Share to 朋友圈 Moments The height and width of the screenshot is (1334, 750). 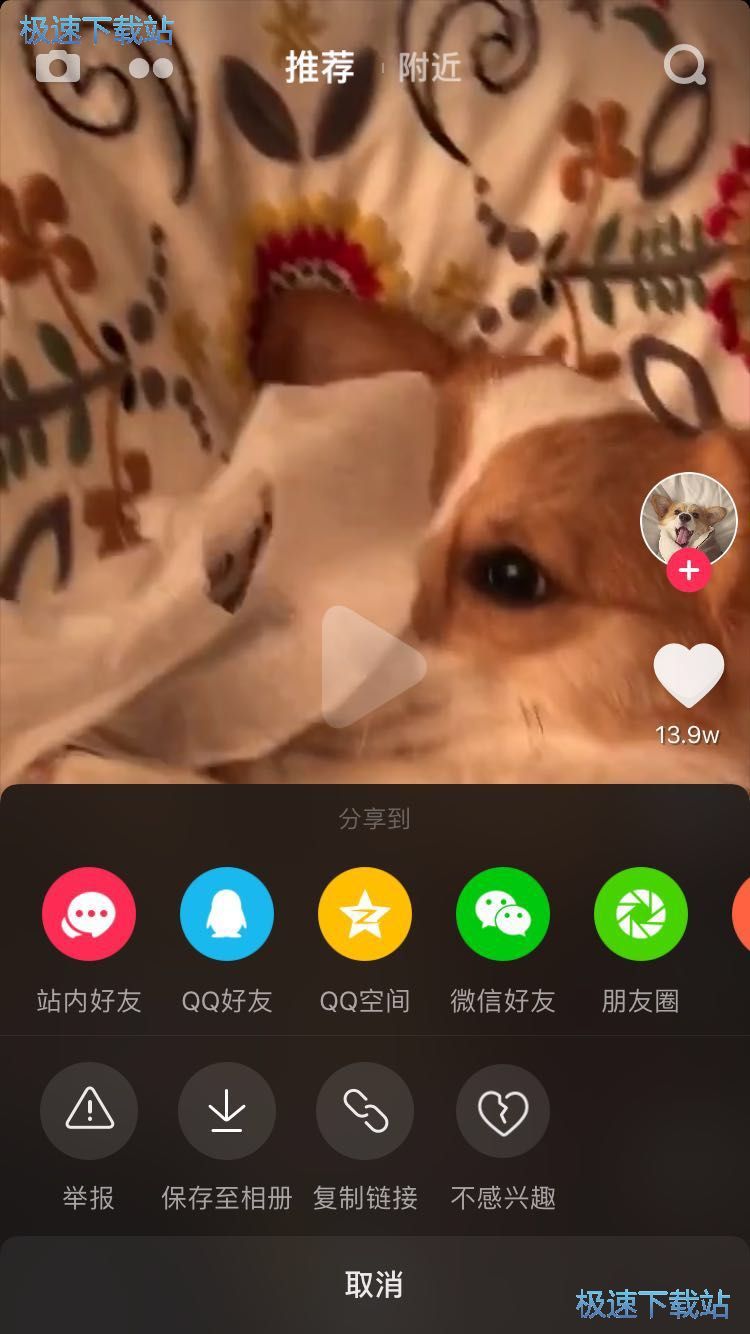[x=640, y=913]
